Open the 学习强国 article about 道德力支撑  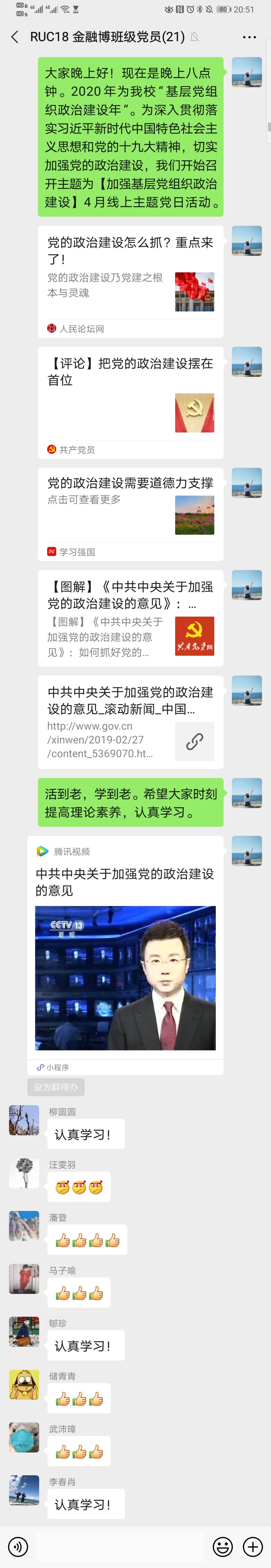tap(130, 513)
